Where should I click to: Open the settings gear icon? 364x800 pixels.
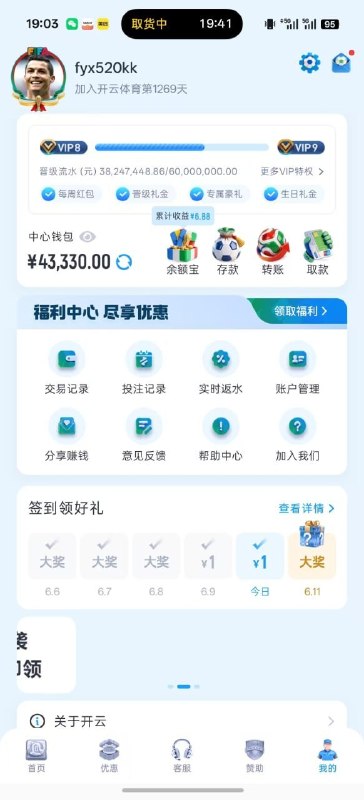click(x=309, y=63)
